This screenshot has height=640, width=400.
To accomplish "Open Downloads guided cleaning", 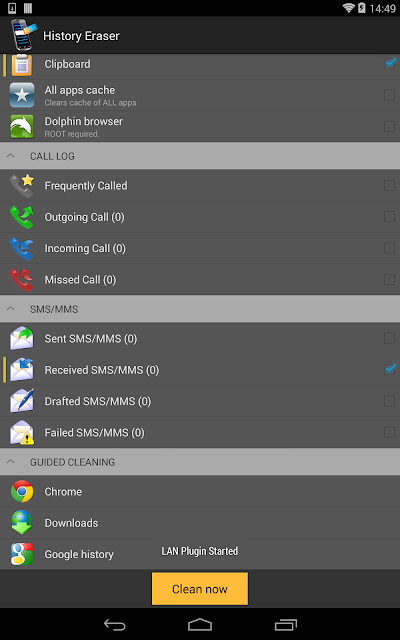I will (x=200, y=523).
